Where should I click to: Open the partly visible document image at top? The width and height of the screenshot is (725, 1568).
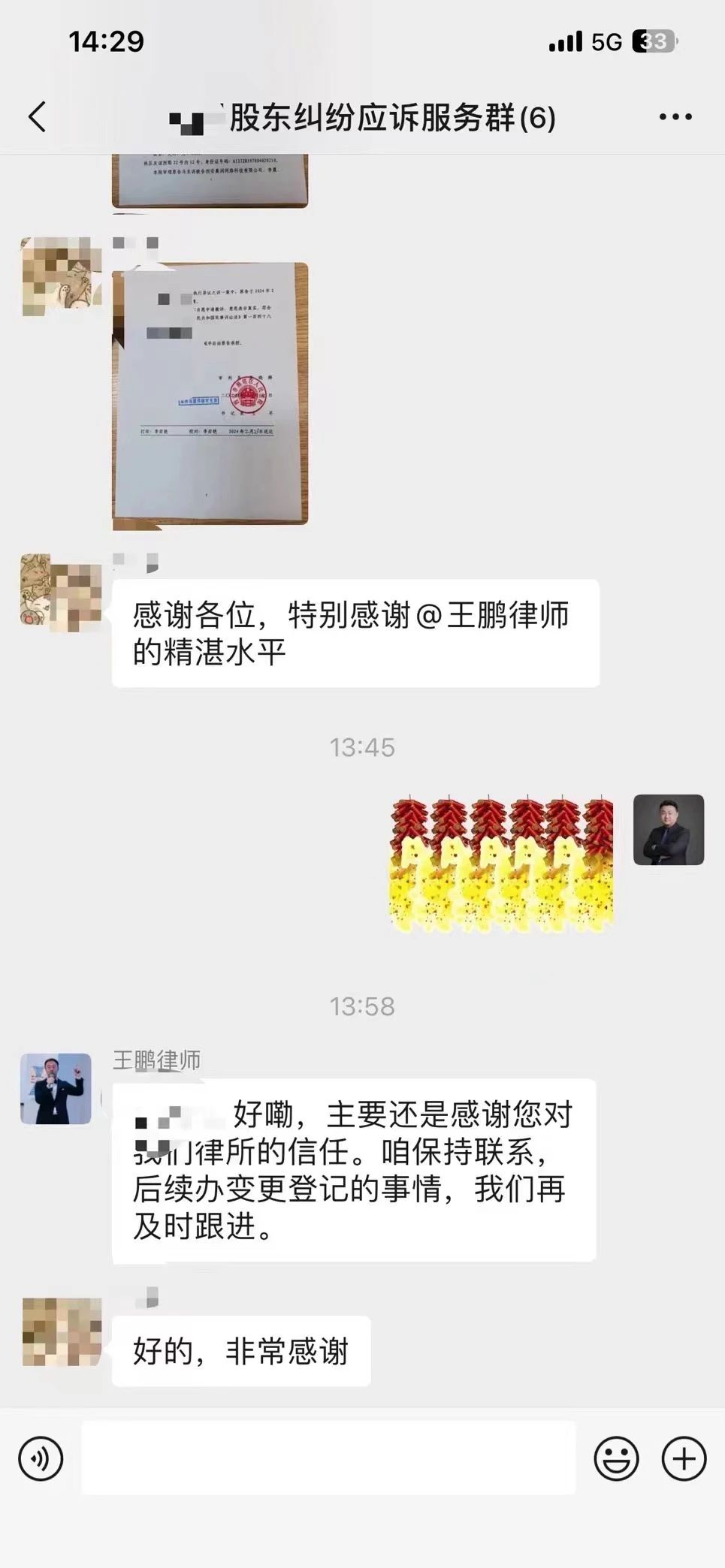210,180
